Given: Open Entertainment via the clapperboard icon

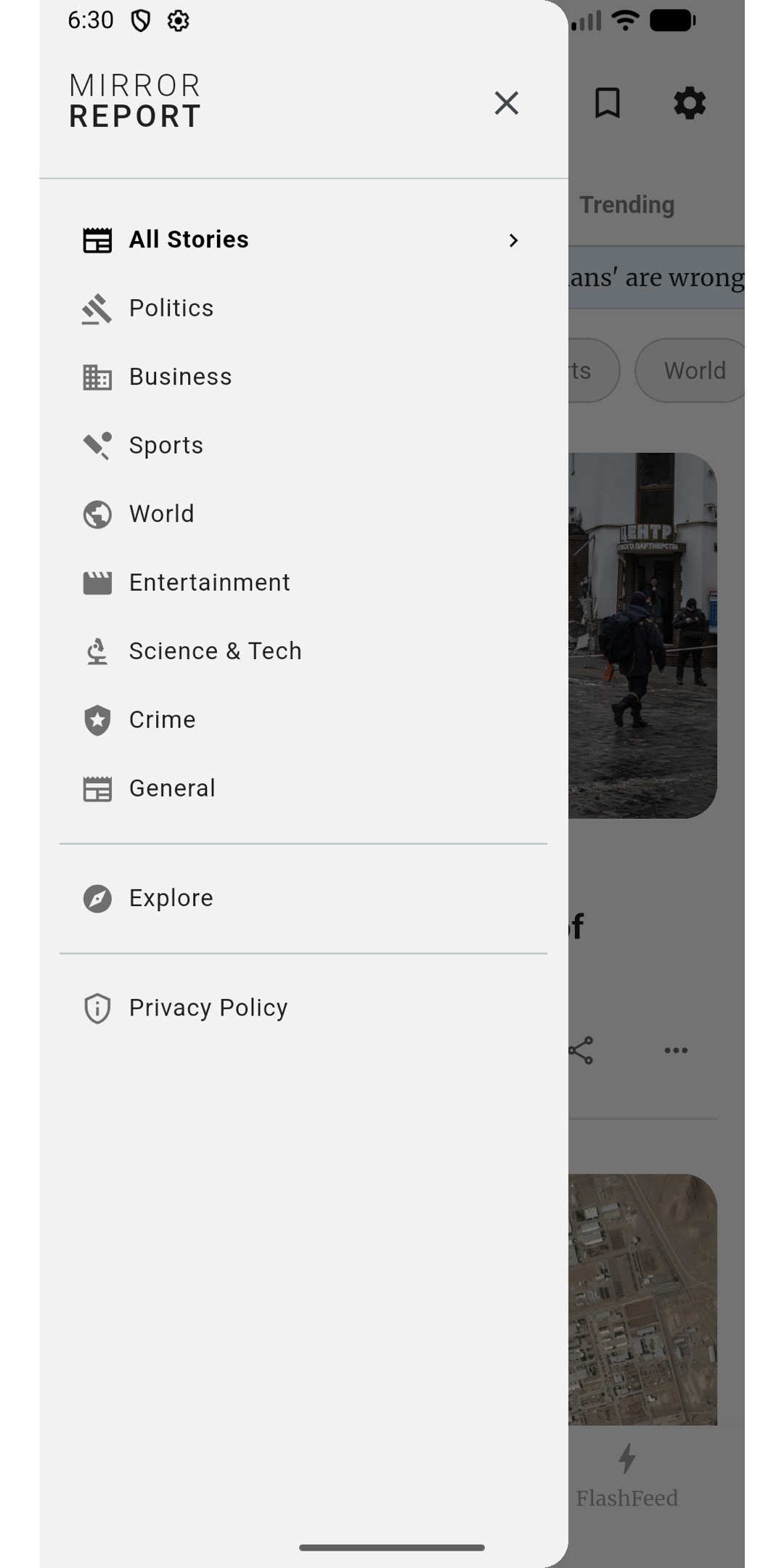Looking at the screenshot, I should click(97, 582).
